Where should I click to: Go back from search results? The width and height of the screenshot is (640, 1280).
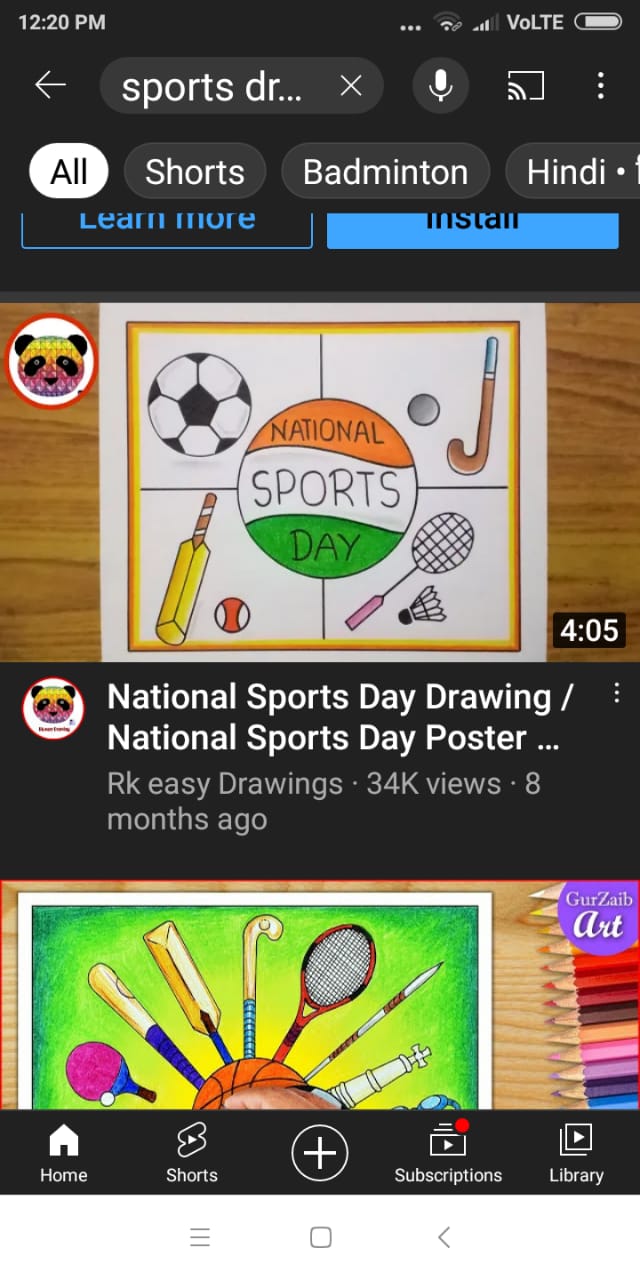point(50,86)
